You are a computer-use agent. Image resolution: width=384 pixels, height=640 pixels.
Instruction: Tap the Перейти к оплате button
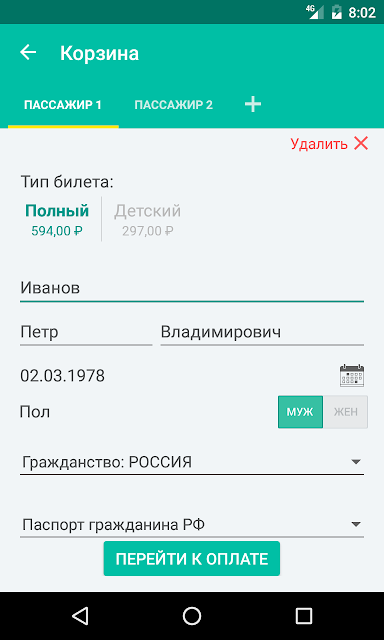pyautogui.click(x=192, y=559)
